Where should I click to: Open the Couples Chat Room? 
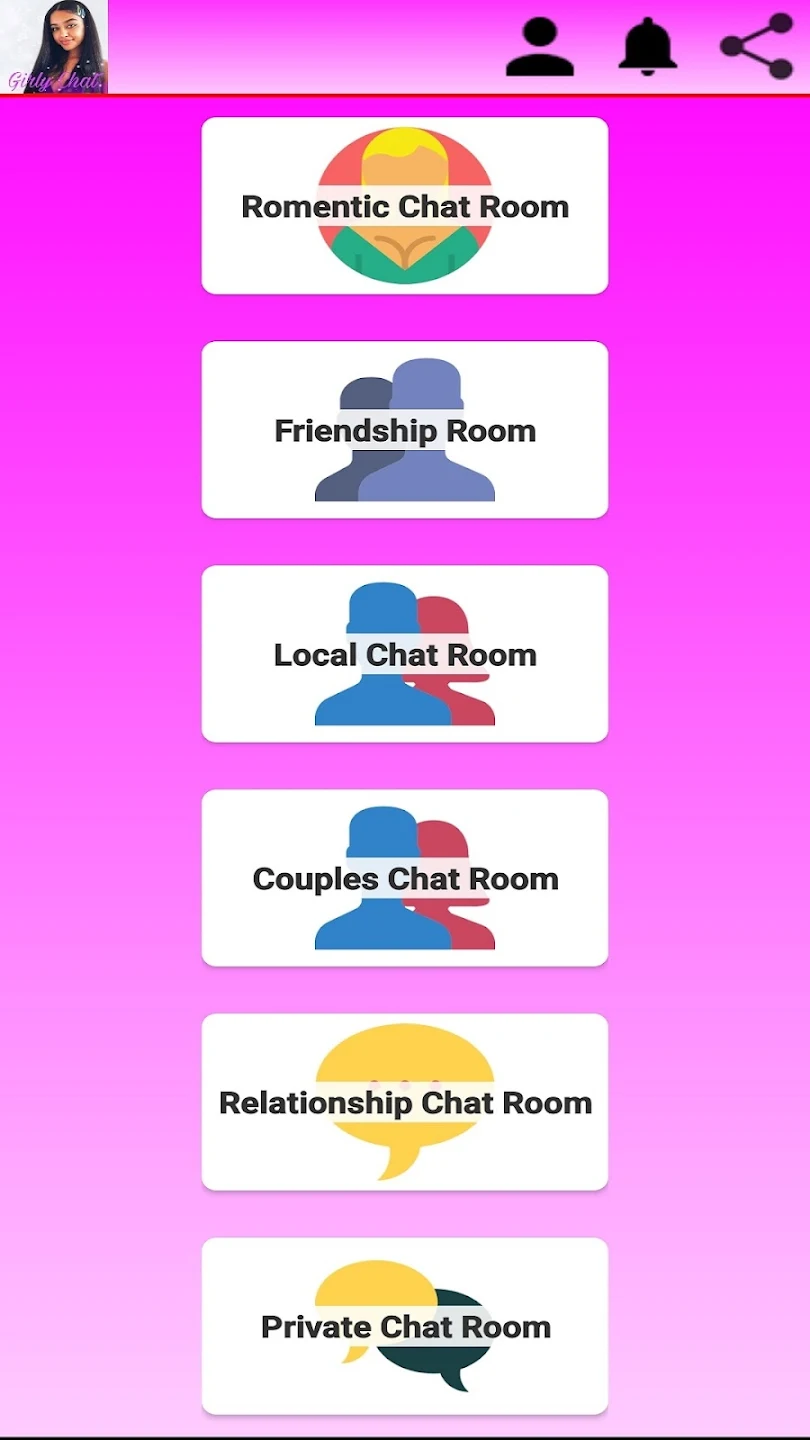[x=405, y=878]
